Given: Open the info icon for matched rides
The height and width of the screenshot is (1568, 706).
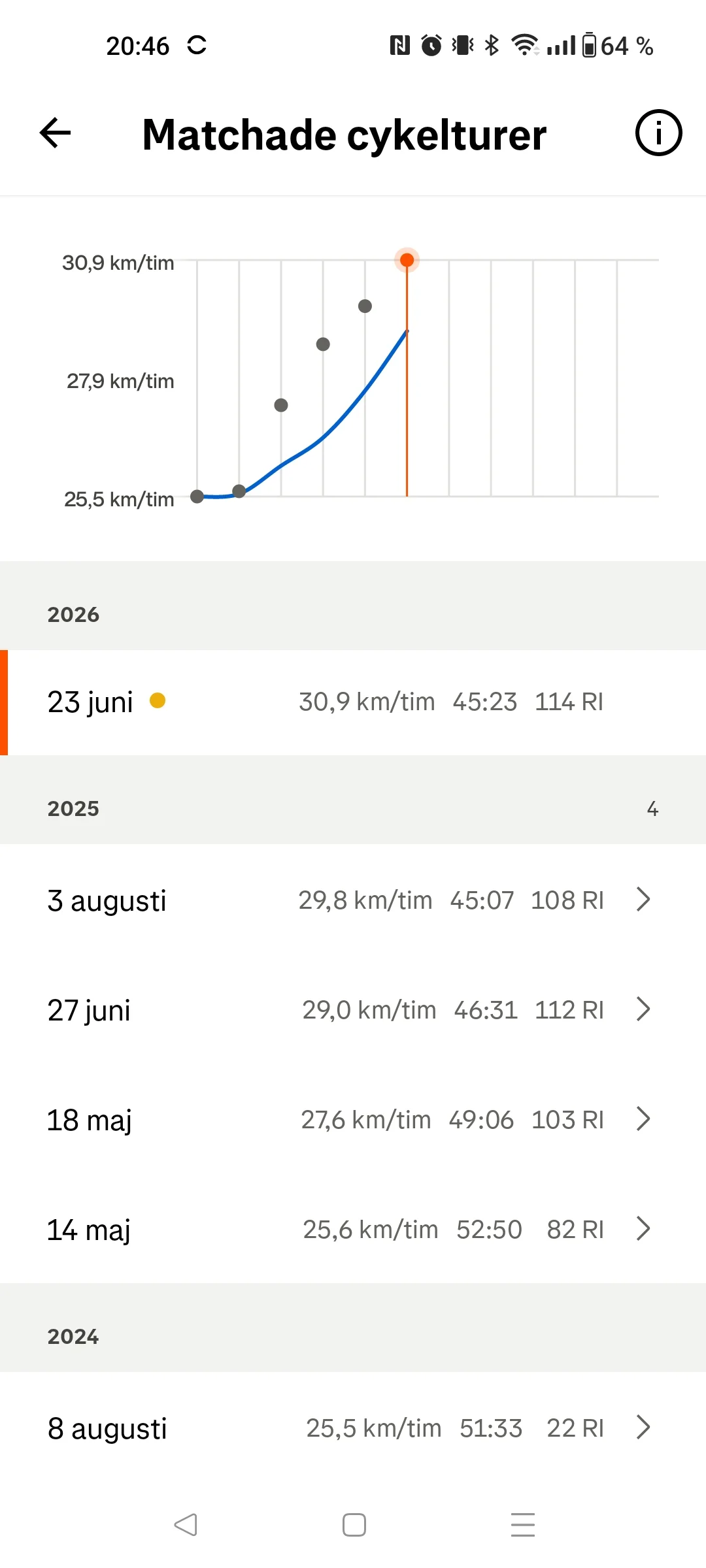Looking at the screenshot, I should [658, 133].
